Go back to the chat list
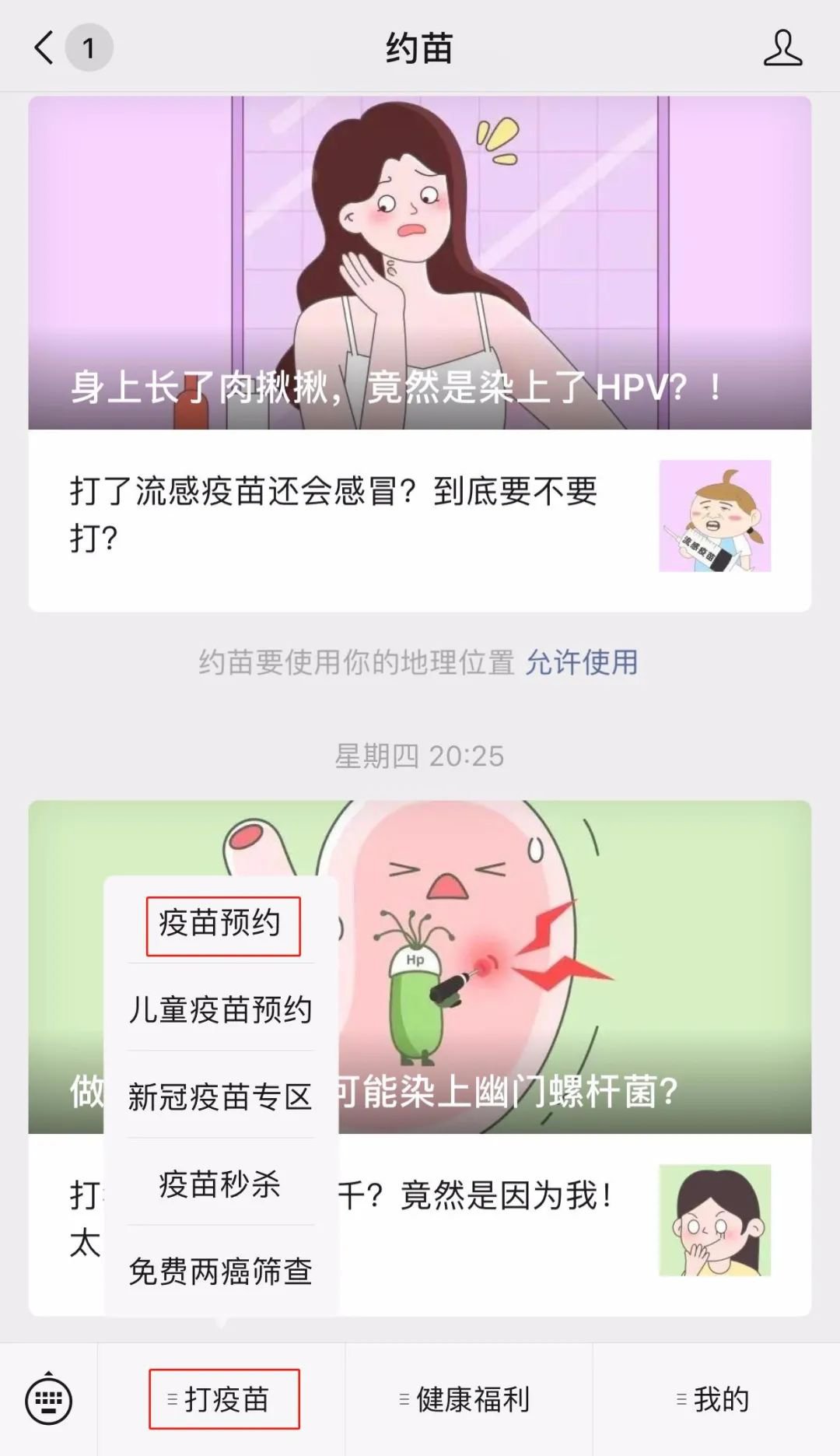 pyautogui.click(x=45, y=48)
